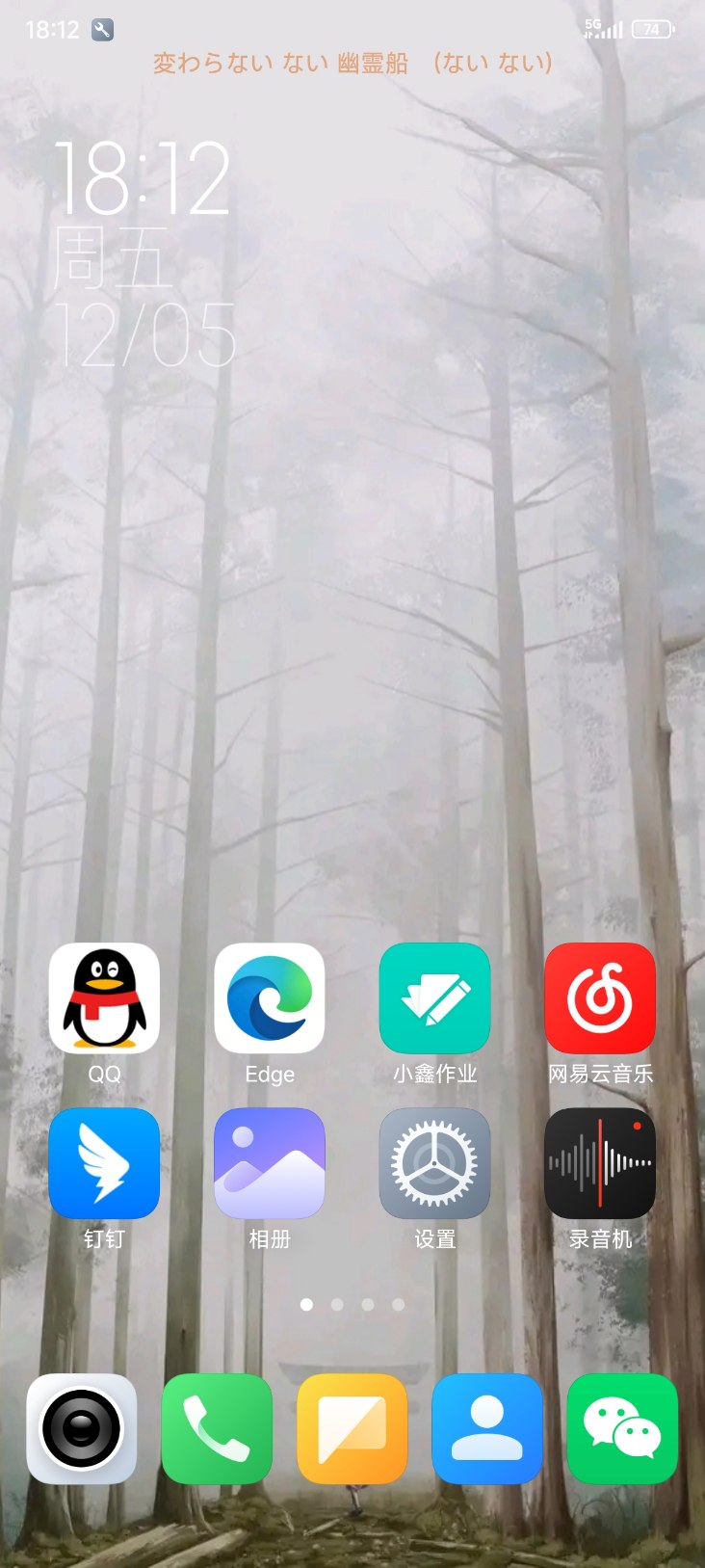Image resolution: width=705 pixels, height=1568 pixels.
Task: Launch the 录音机 voice recorder
Action: pos(600,1163)
